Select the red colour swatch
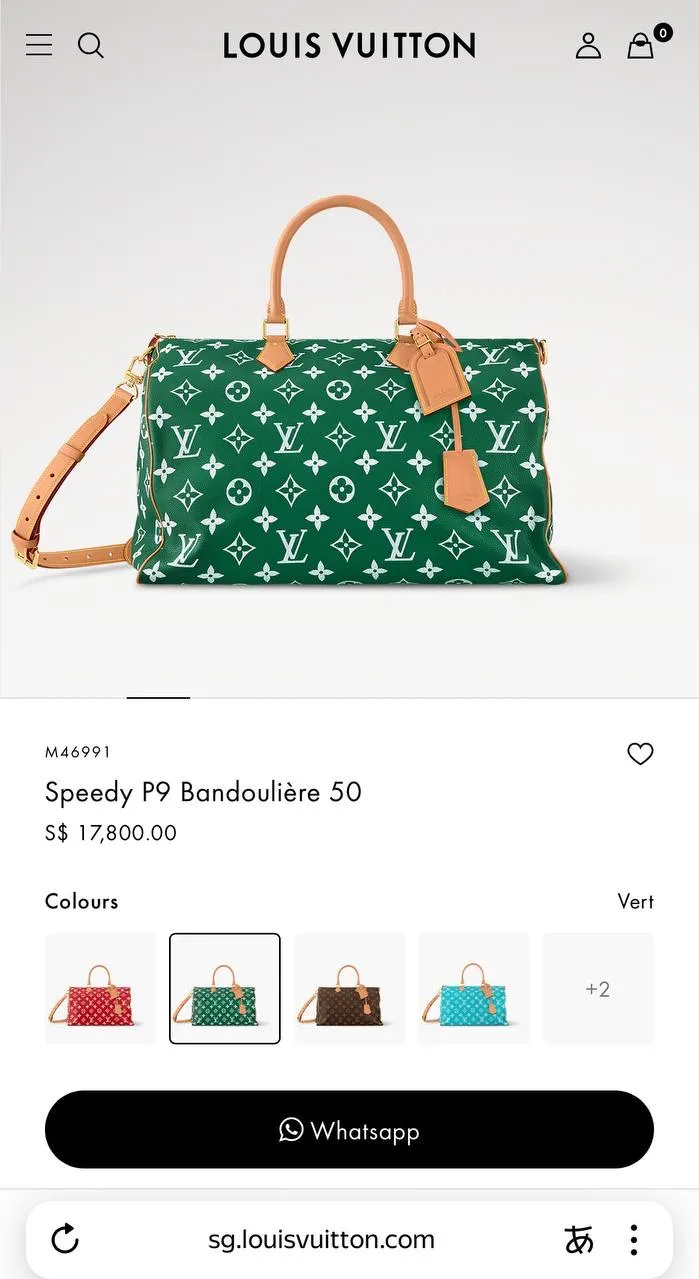Screen dimensions: 699x1279 pos(101,989)
